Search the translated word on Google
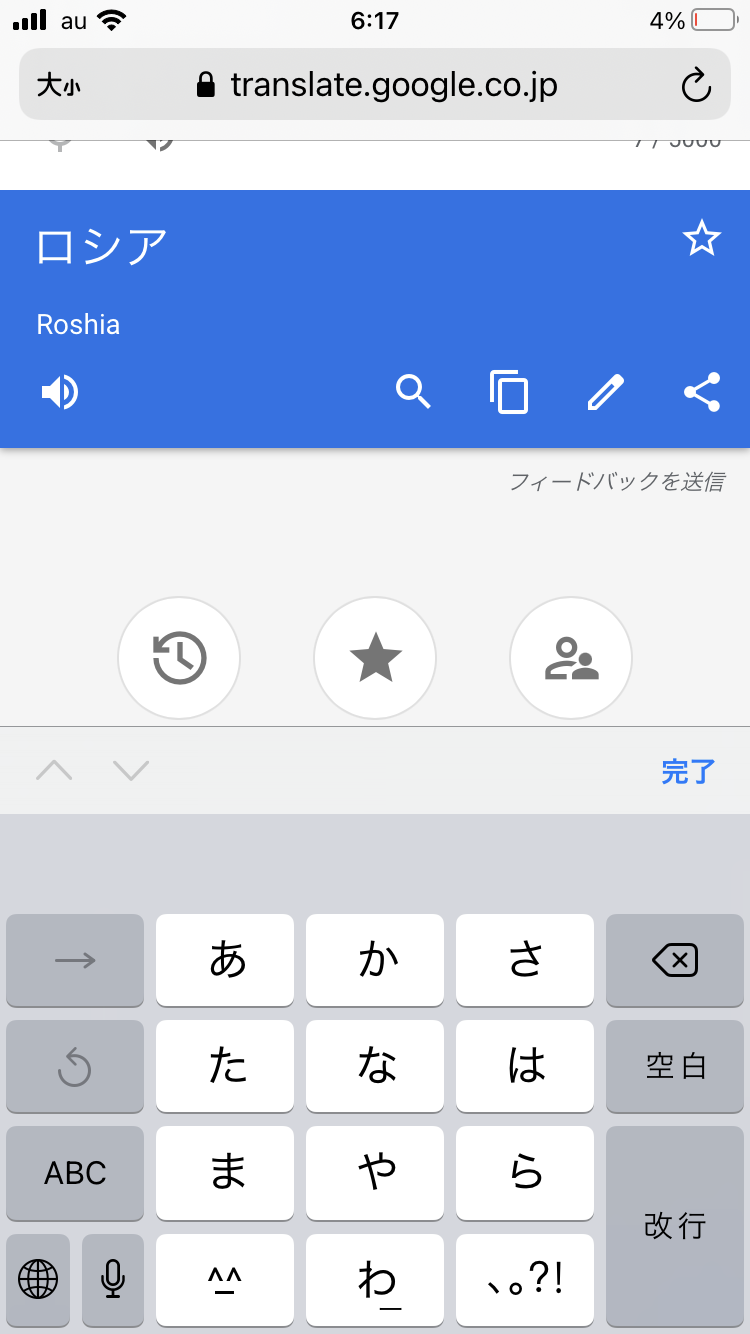The image size is (750, 1334). coord(413,392)
